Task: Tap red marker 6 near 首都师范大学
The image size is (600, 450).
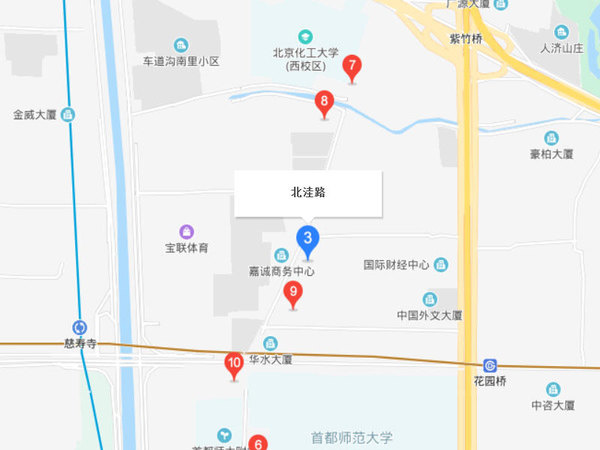Action: point(257,443)
